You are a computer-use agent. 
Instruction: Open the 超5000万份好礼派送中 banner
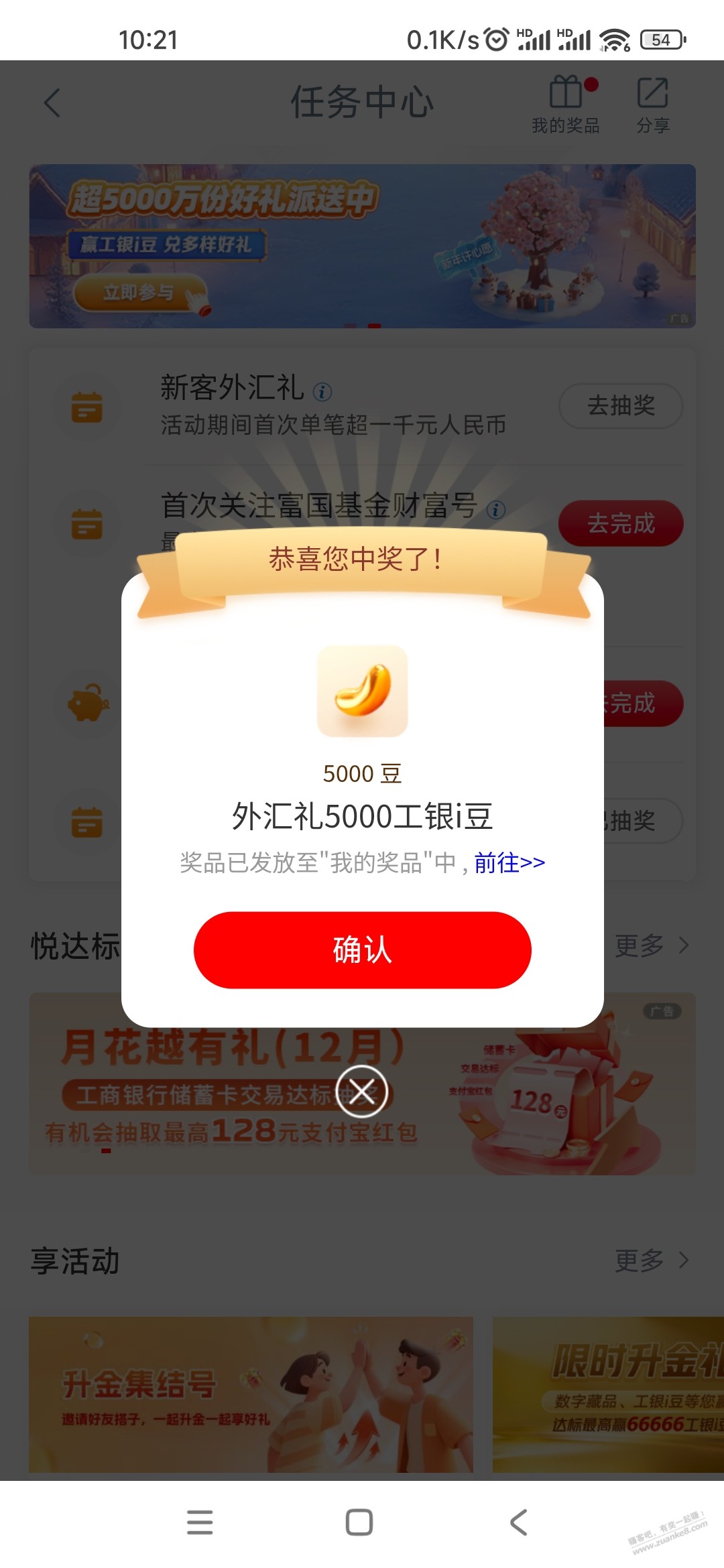[362, 246]
